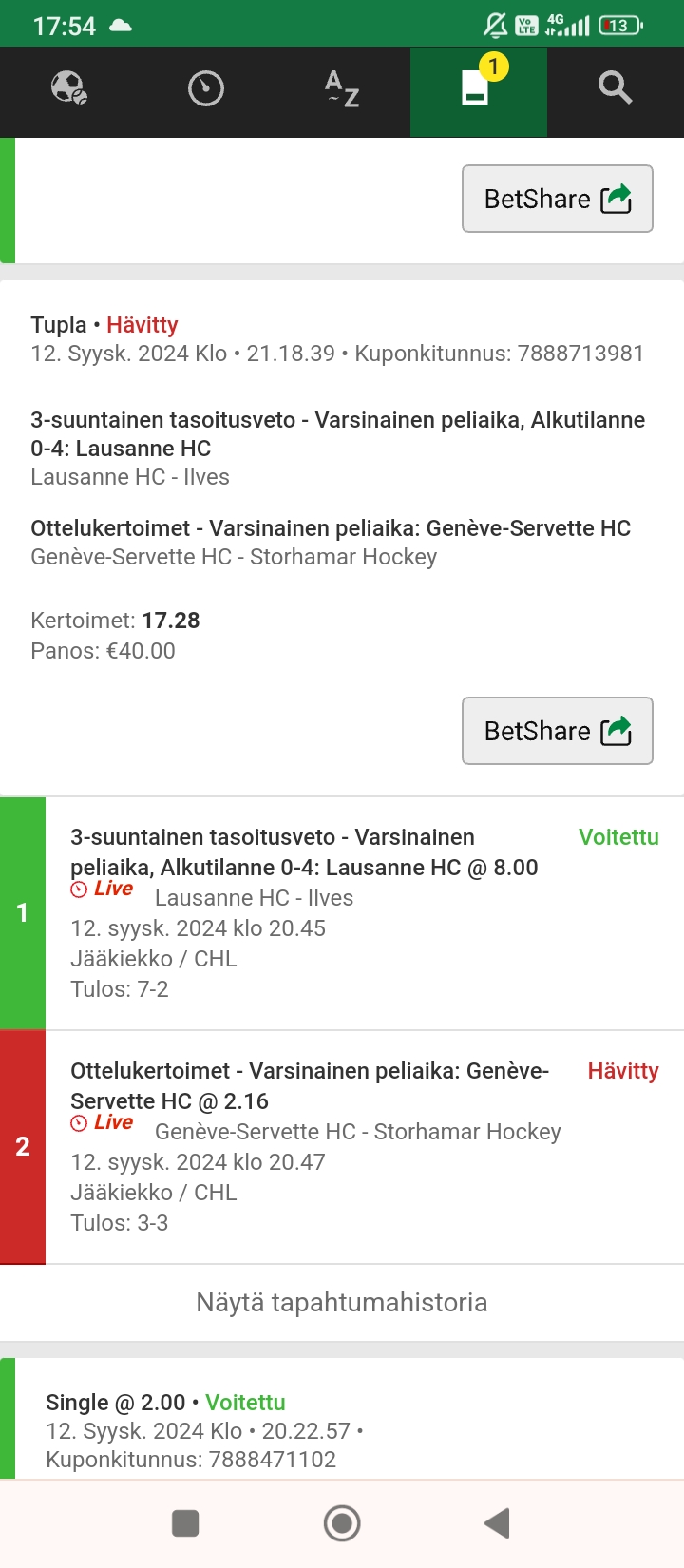The width and height of the screenshot is (684, 1568).
Task: Open Lausanne HC - Ilves bet leg
Action: (342, 913)
